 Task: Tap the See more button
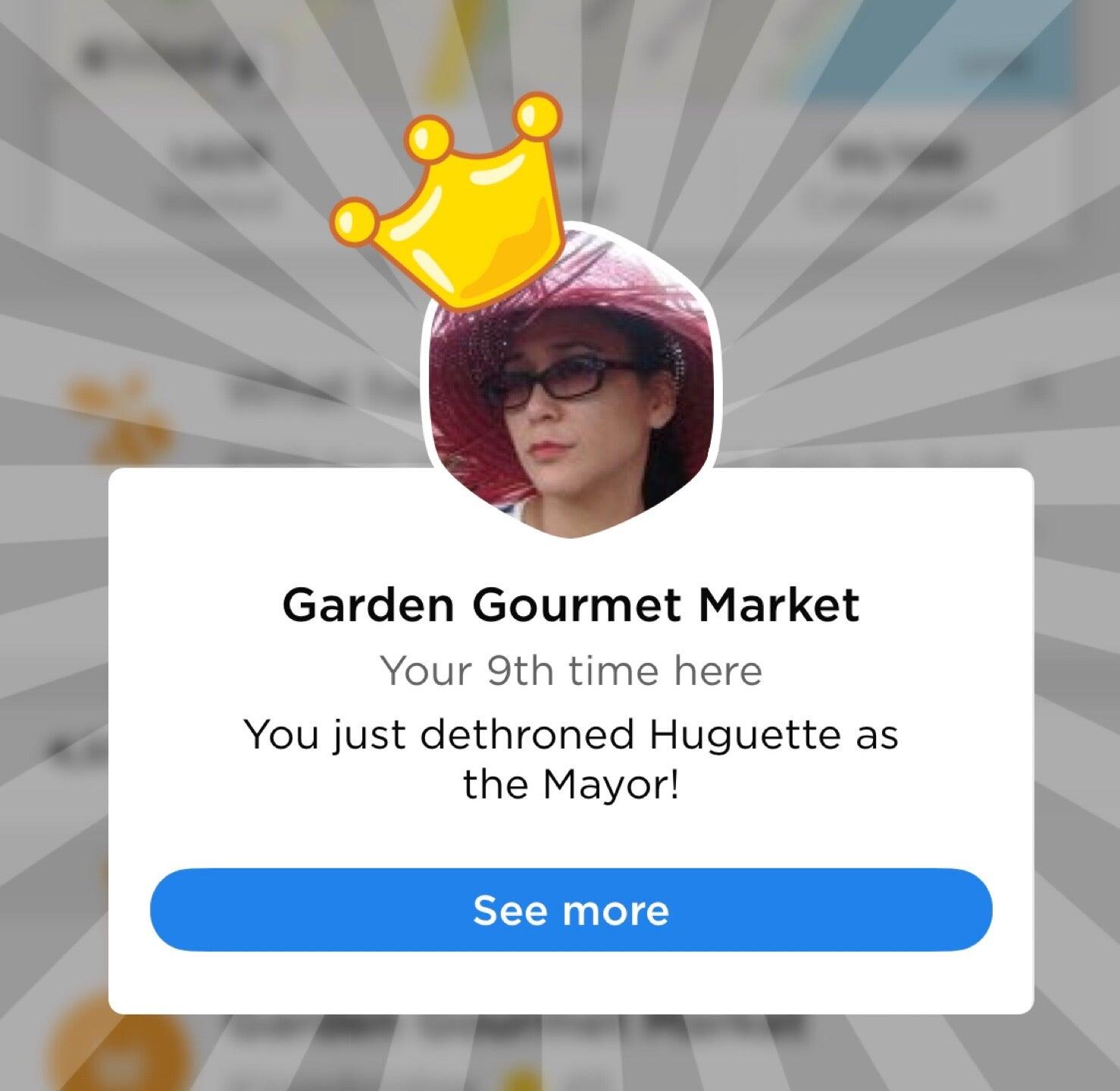coord(571,910)
